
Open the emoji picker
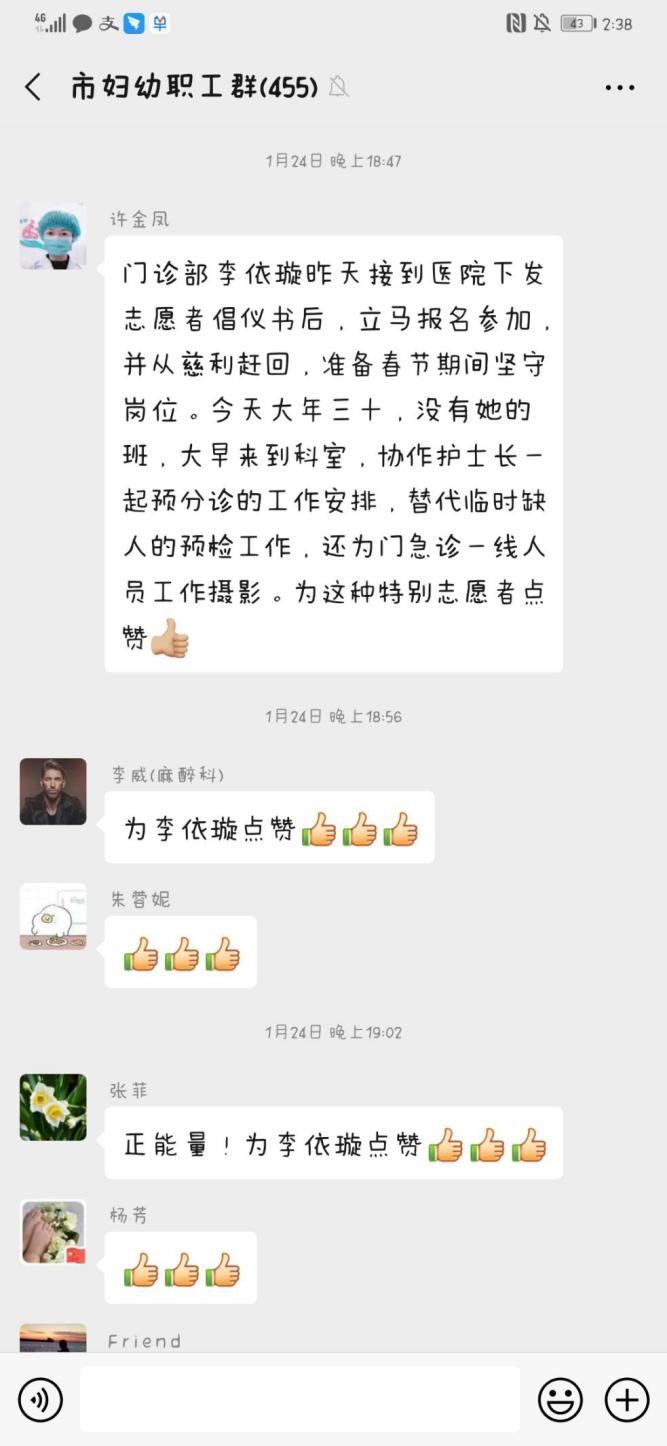pos(560,1400)
